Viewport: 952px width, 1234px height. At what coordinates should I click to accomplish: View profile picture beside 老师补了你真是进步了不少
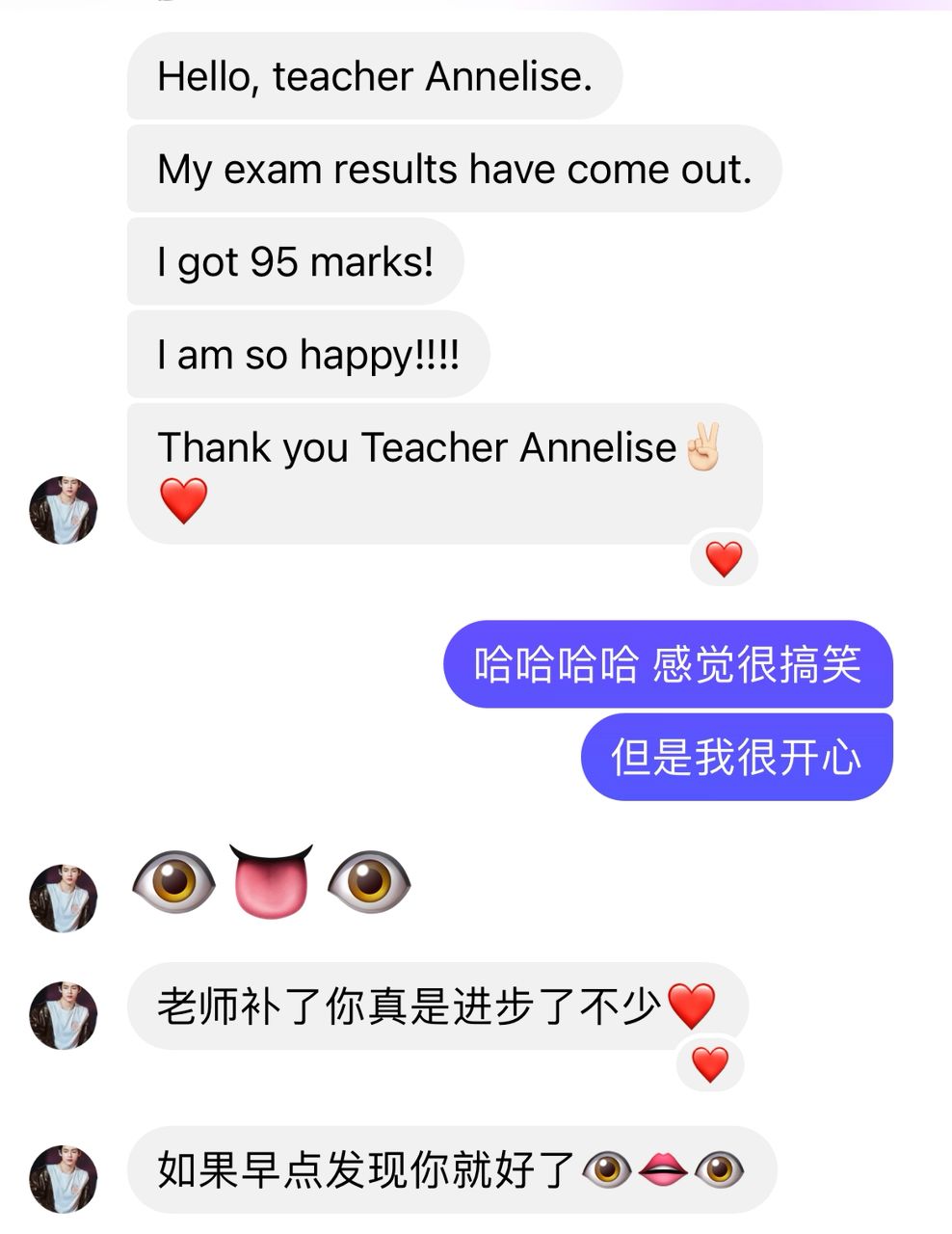64,1014
